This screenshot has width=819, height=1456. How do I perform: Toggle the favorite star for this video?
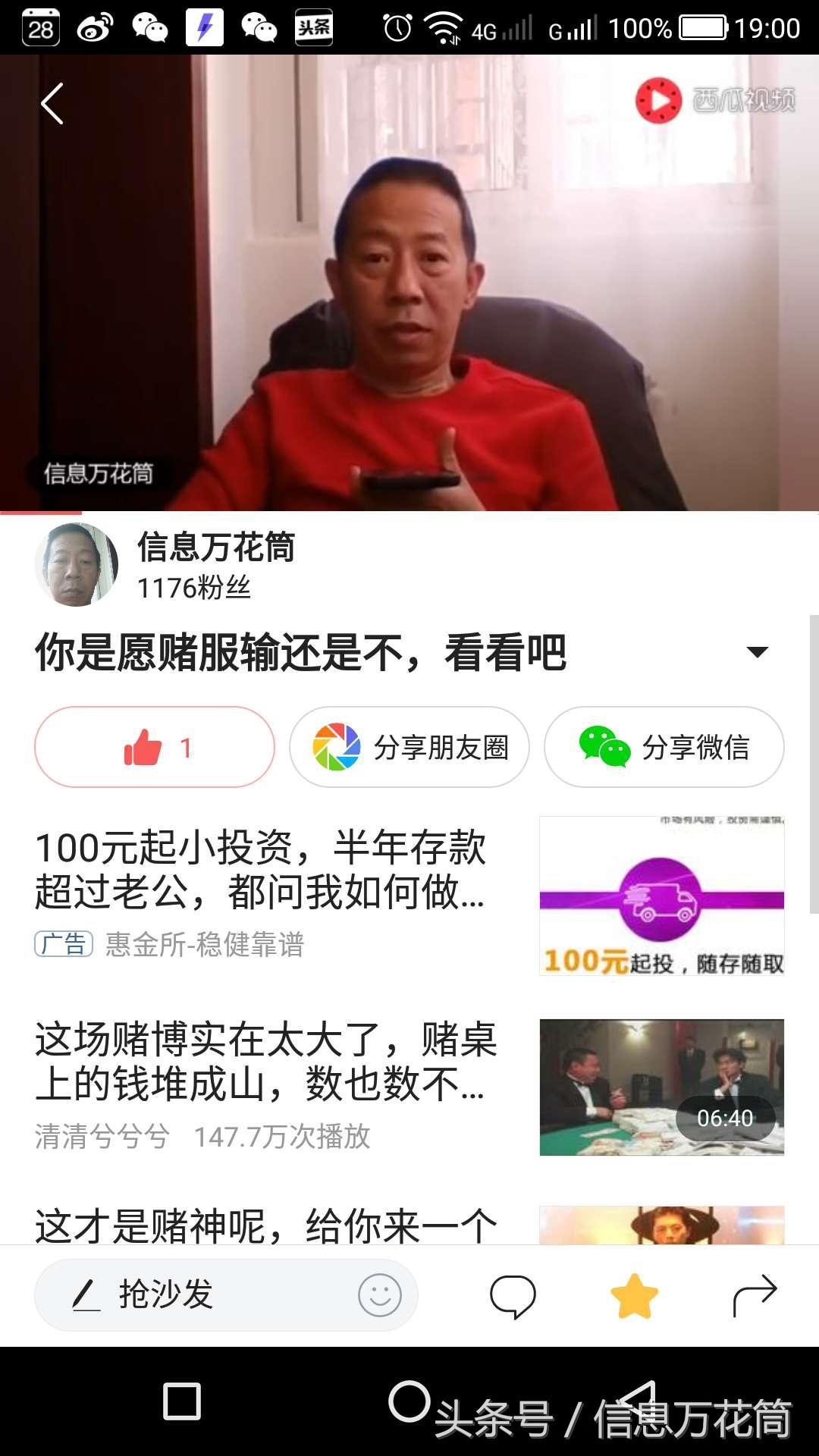pos(634,1297)
